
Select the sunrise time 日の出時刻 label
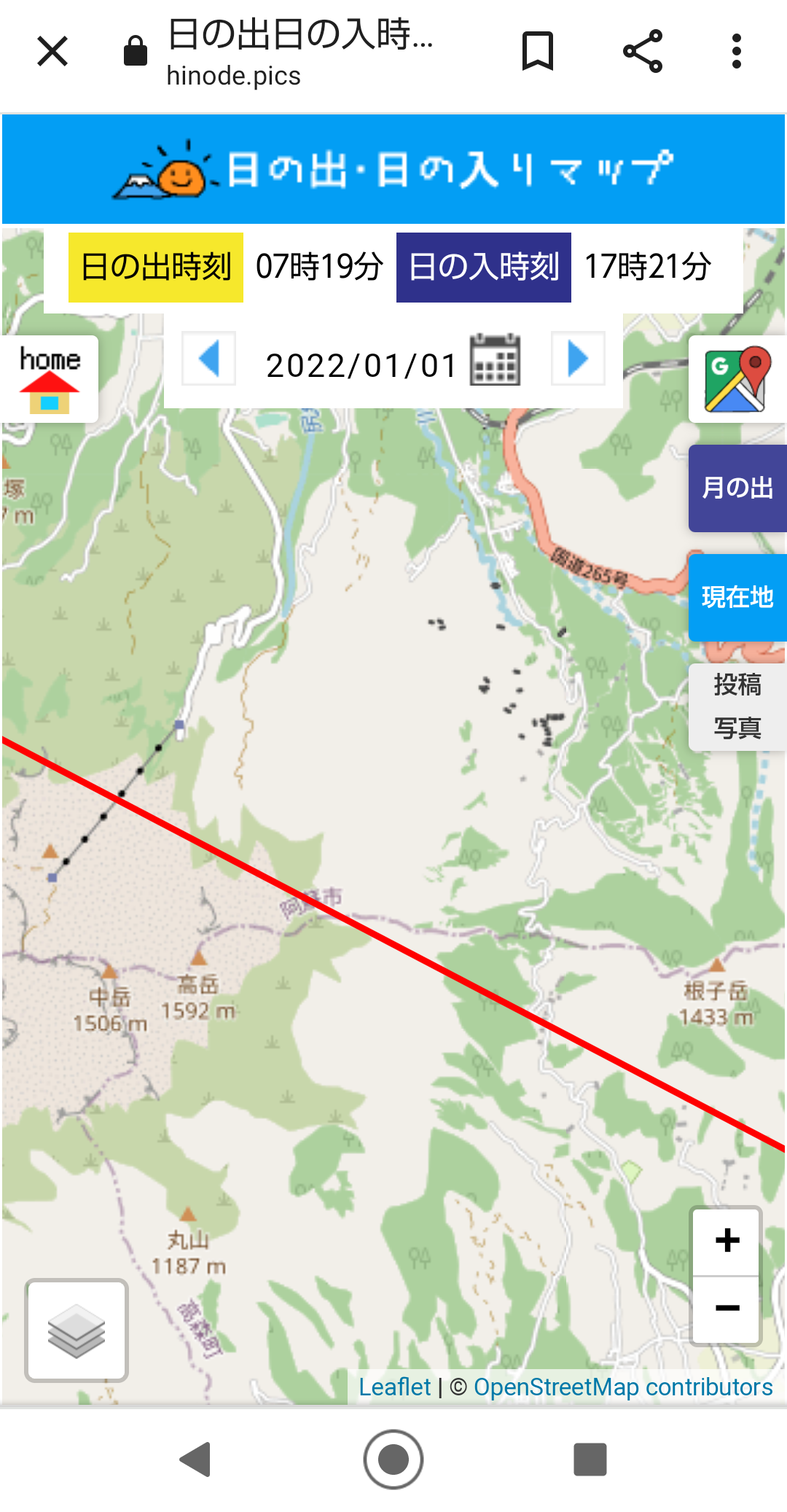(x=156, y=268)
